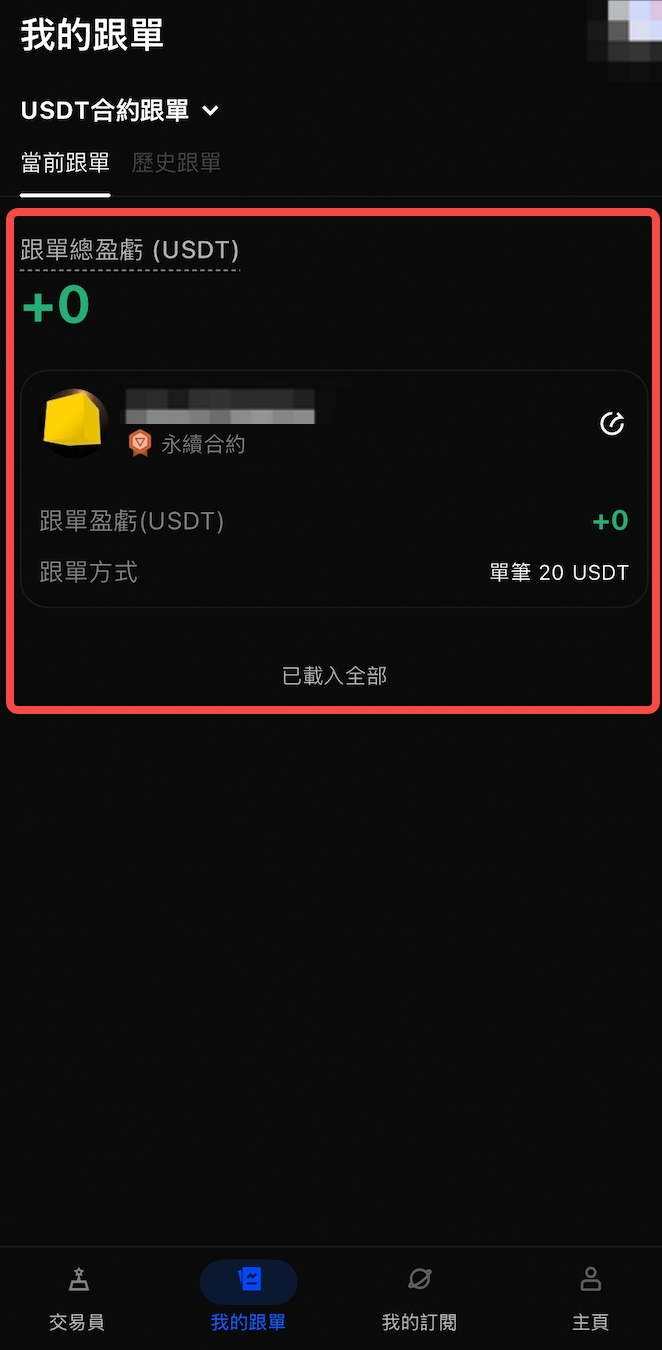
Task: Open the 我的跟單 bottom tab
Action: [x=248, y=1297]
